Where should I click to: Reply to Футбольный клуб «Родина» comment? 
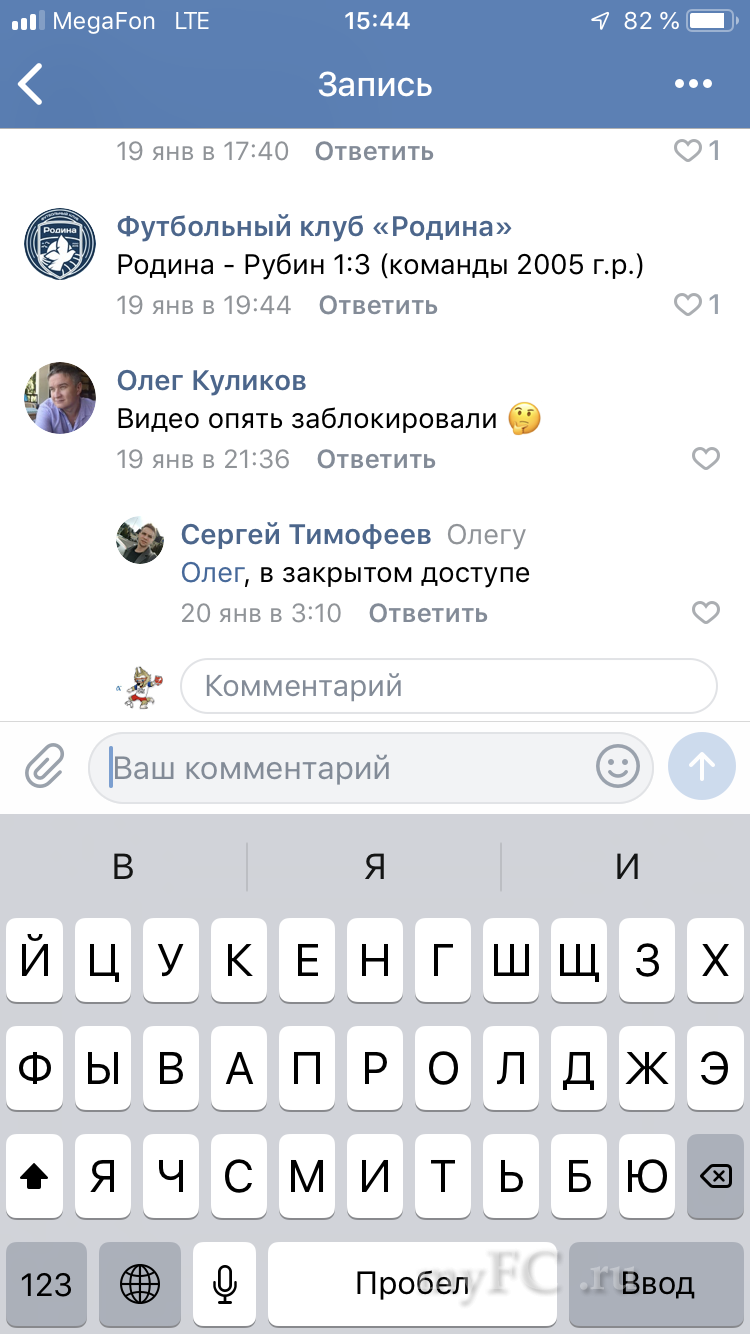click(378, 305)
